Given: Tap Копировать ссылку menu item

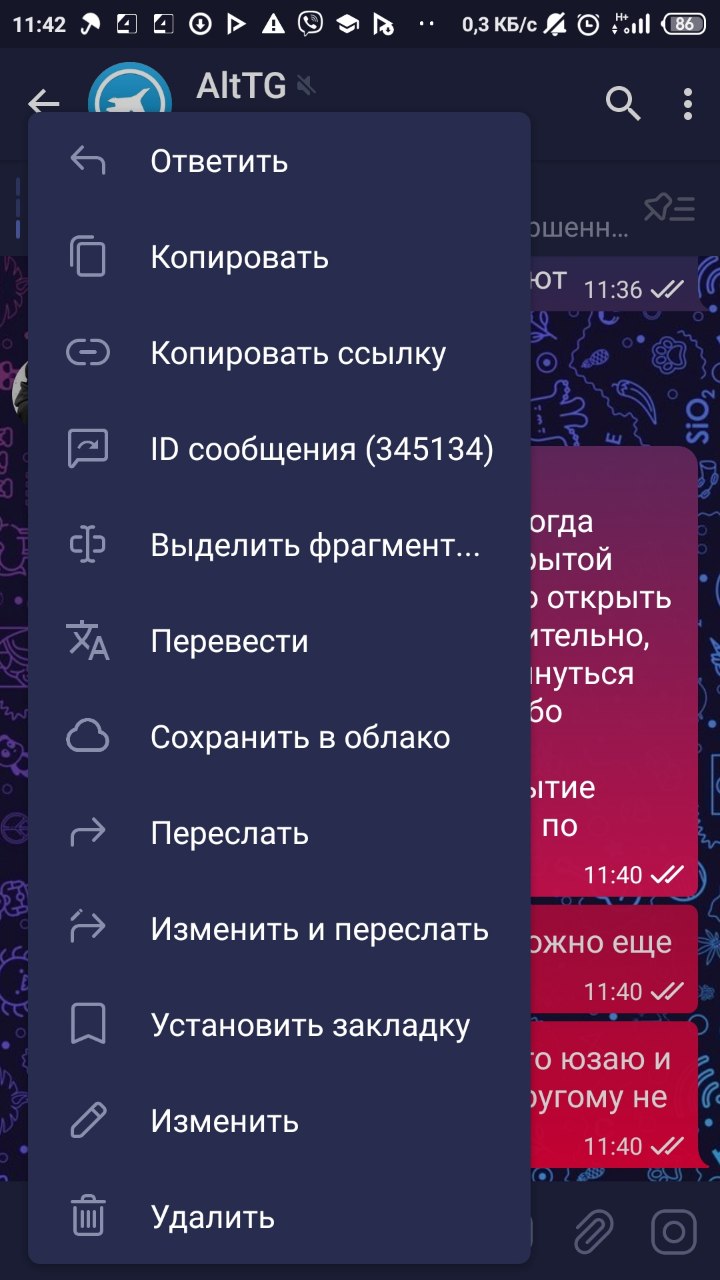Looking at the screenshot, I should point(298,353).
